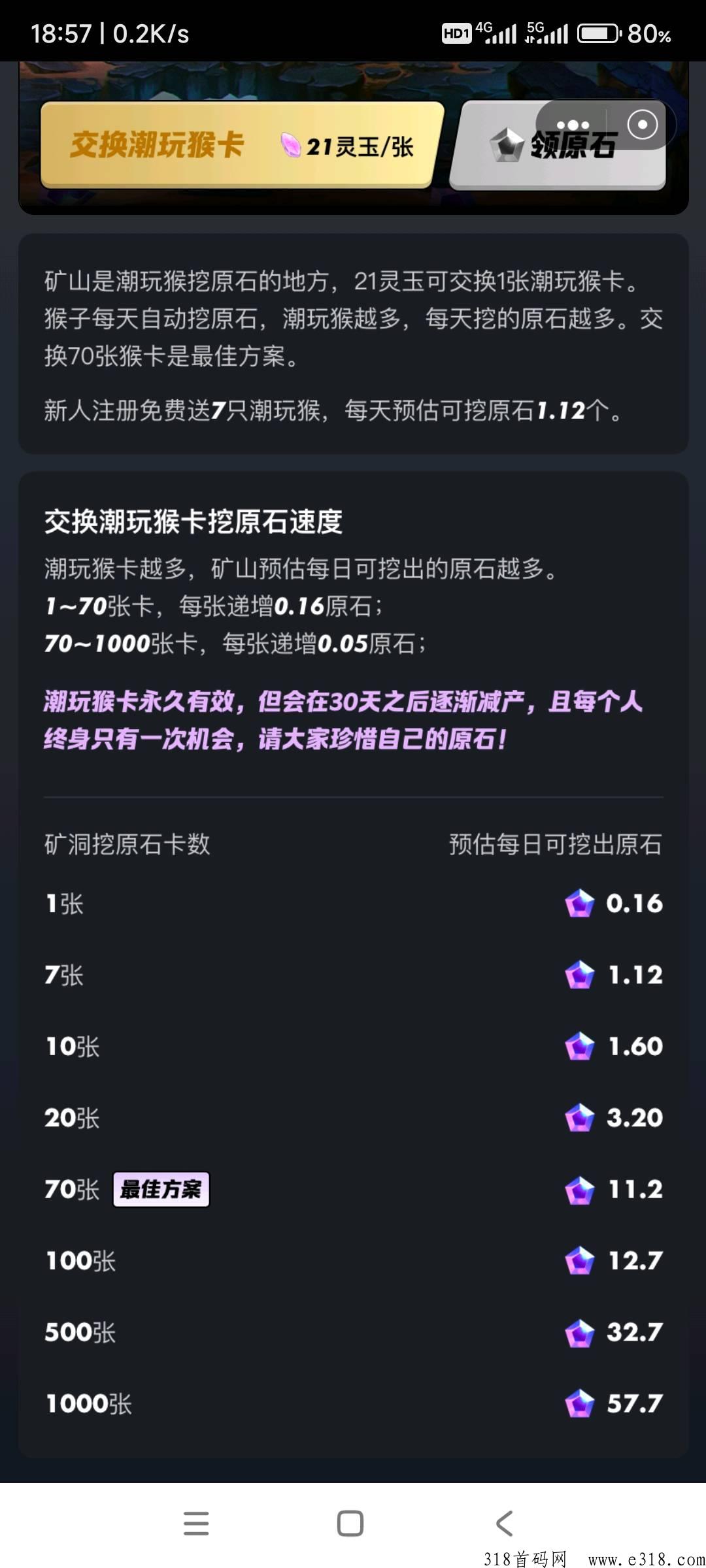Return to the home screen

click(350, 1524)
